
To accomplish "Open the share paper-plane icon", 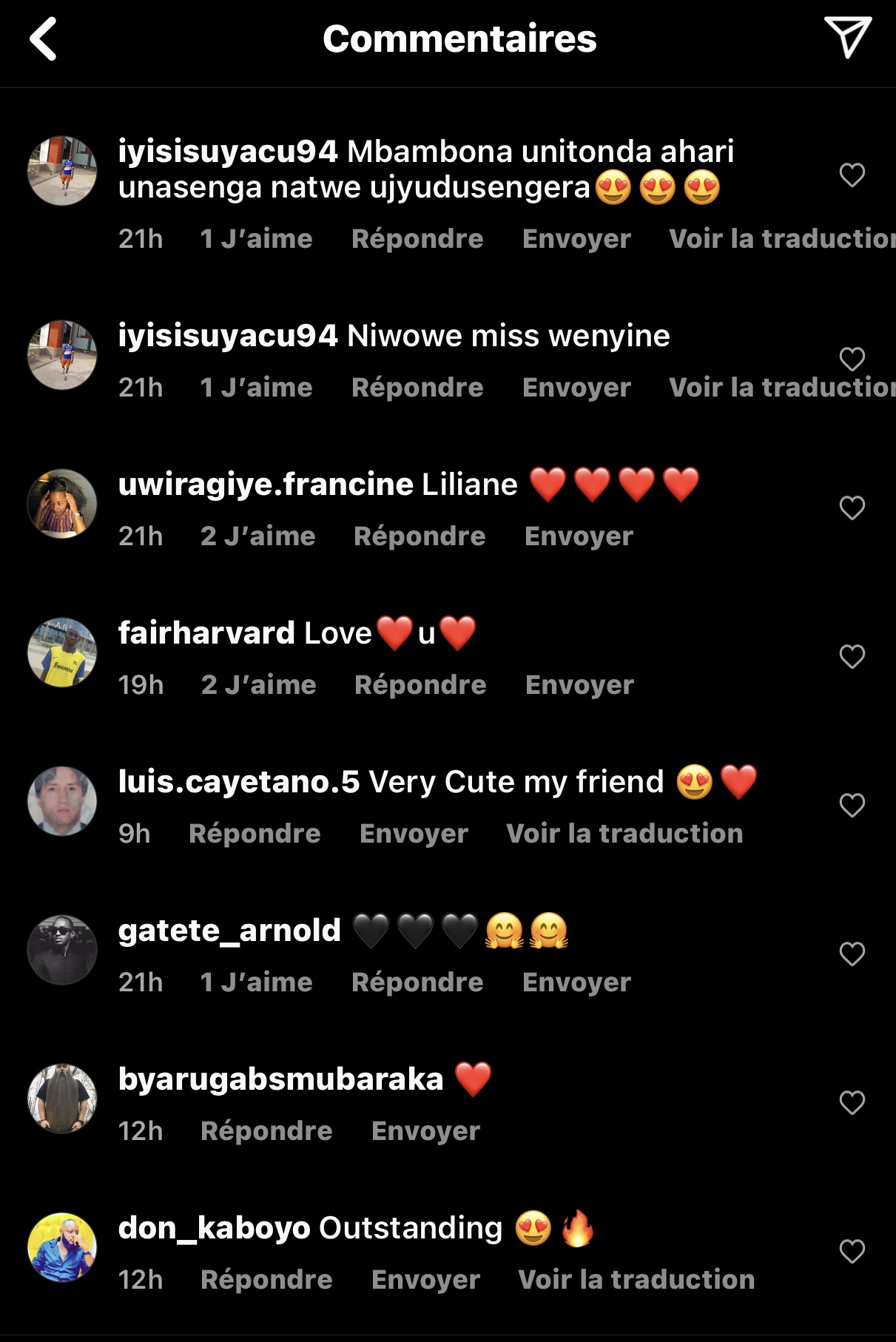I will [847, 38].
